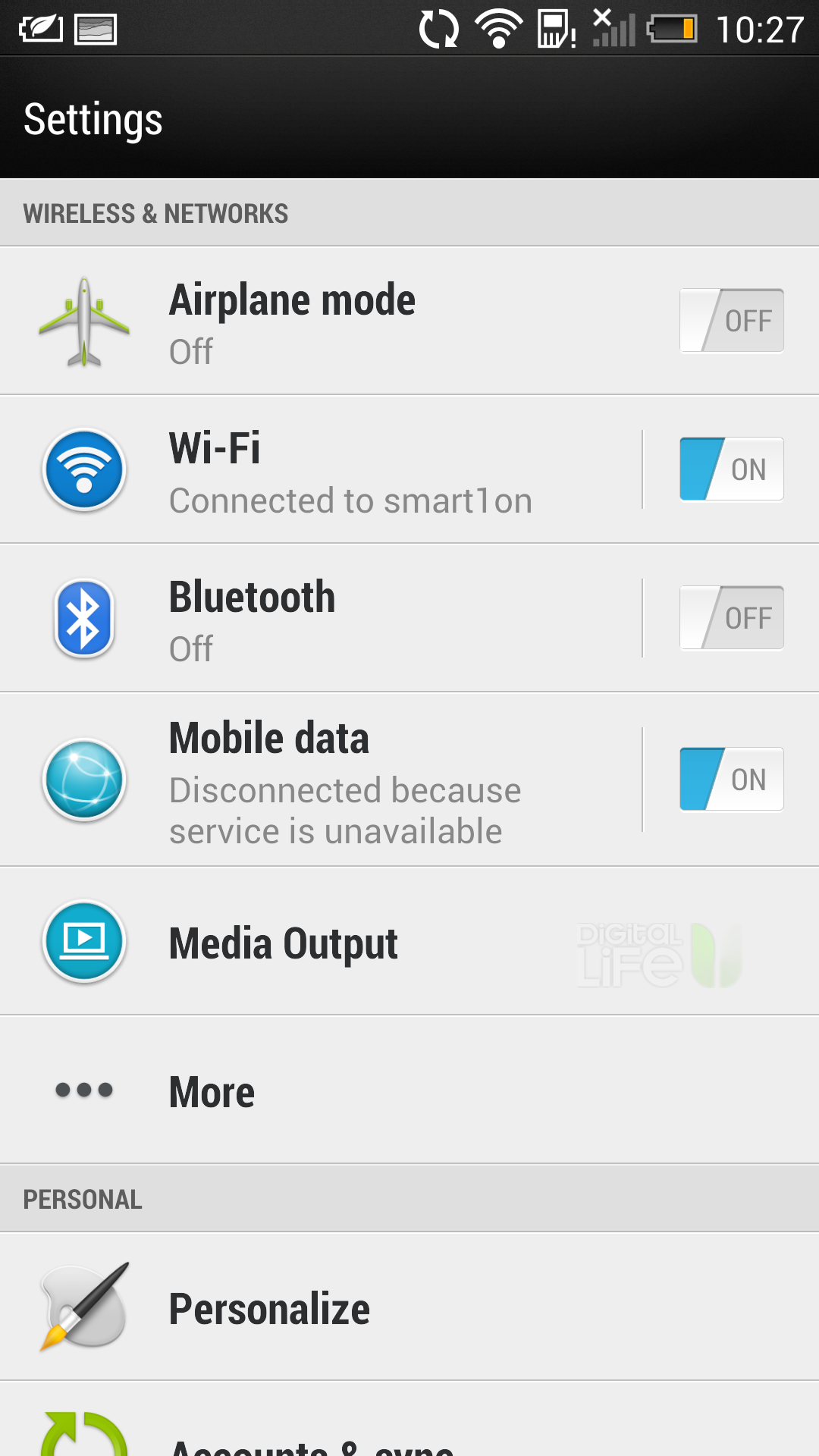Open Accounts & sync settings
819x1456 pixels.
tap(409, 1419)
